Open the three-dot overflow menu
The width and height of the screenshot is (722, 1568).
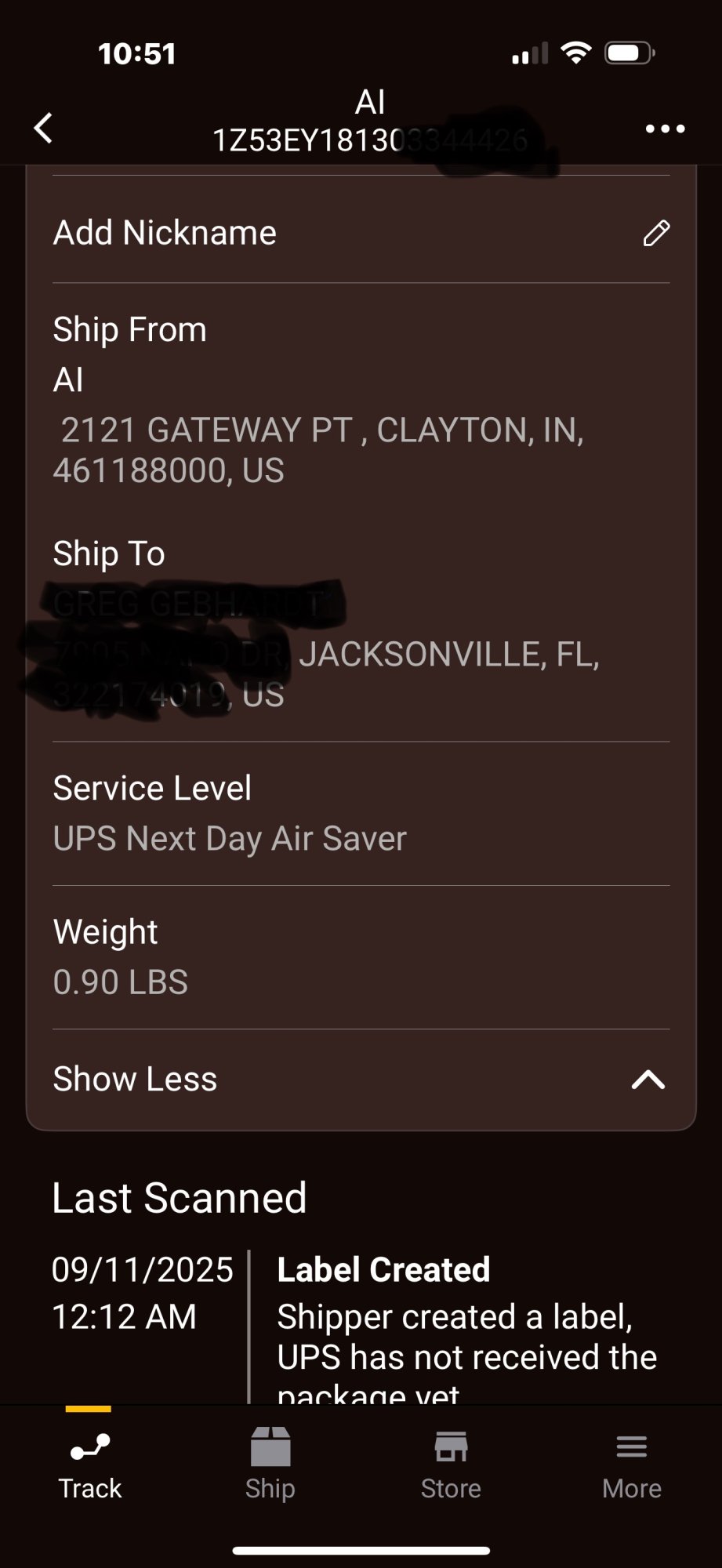[x=665, y=129]
